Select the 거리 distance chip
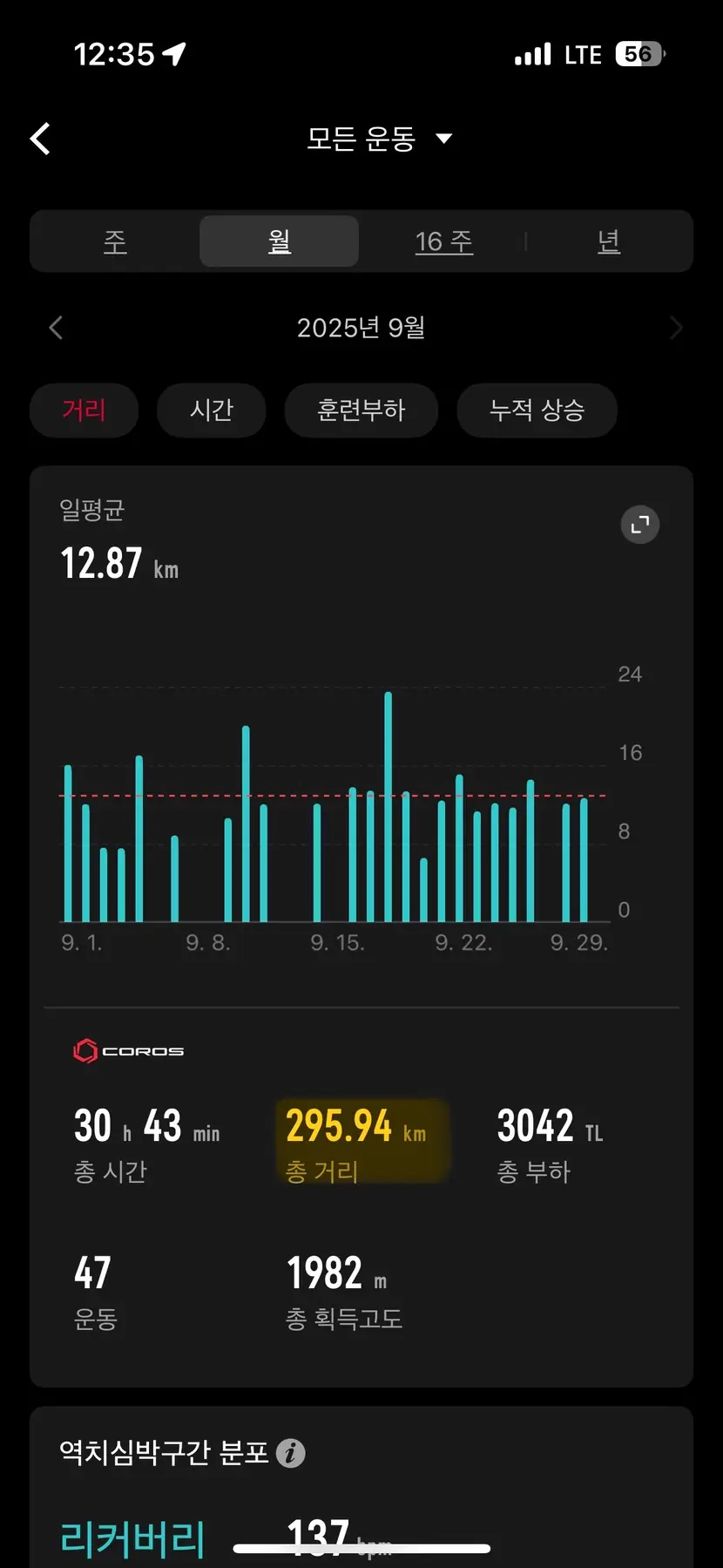Screen dimensions: 723x1568 coord(84,410)
